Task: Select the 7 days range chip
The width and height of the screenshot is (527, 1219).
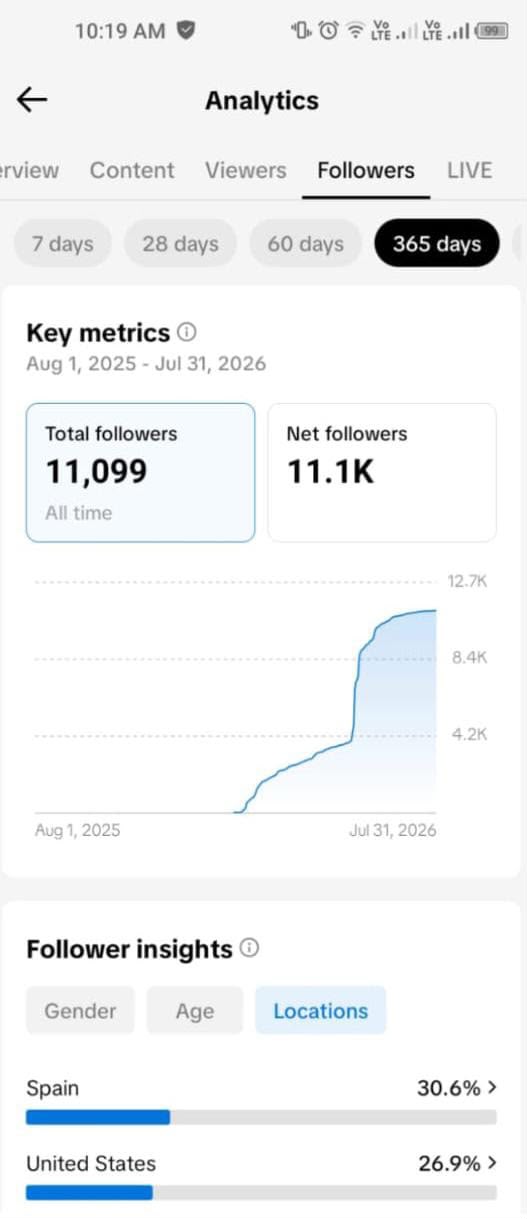Action: click(x=62, y=243)
